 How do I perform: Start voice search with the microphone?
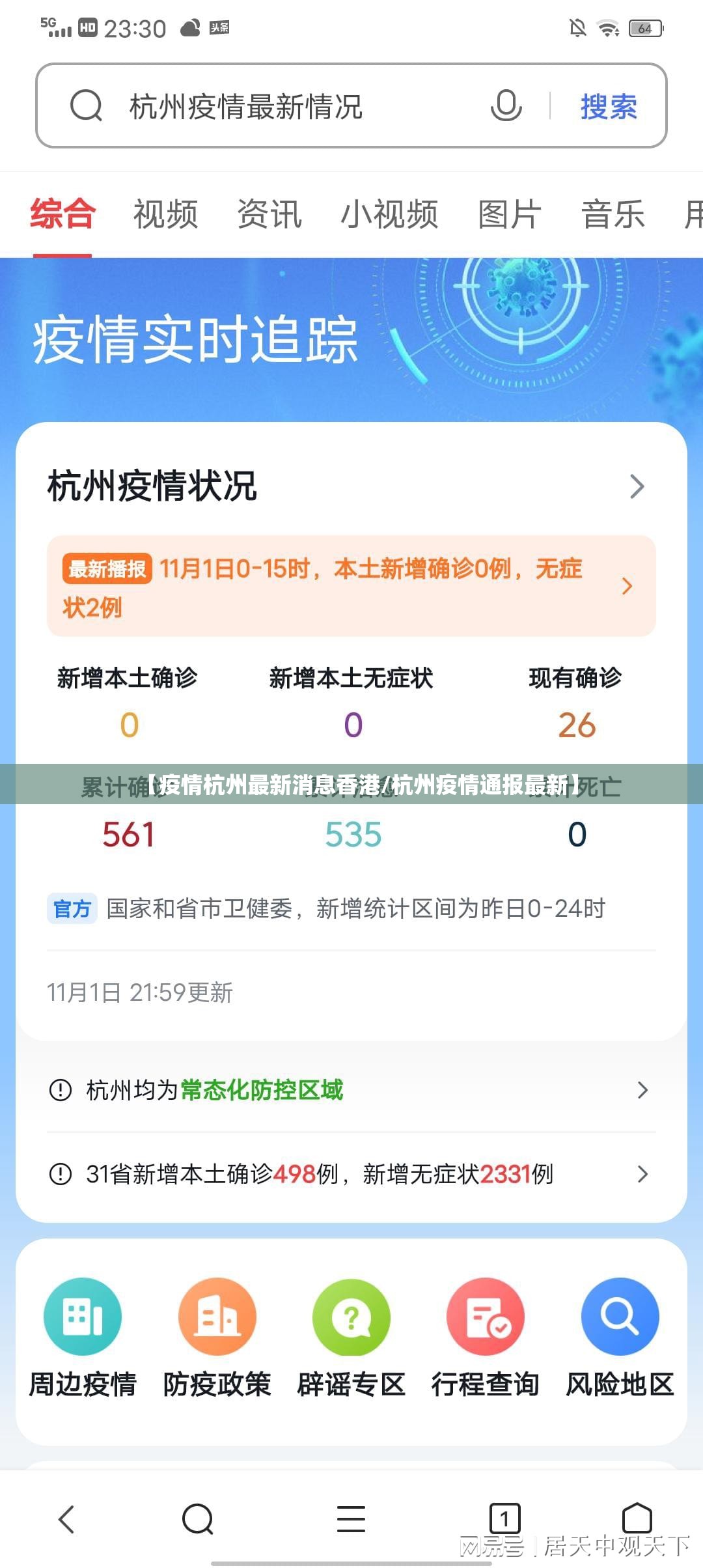506,106
